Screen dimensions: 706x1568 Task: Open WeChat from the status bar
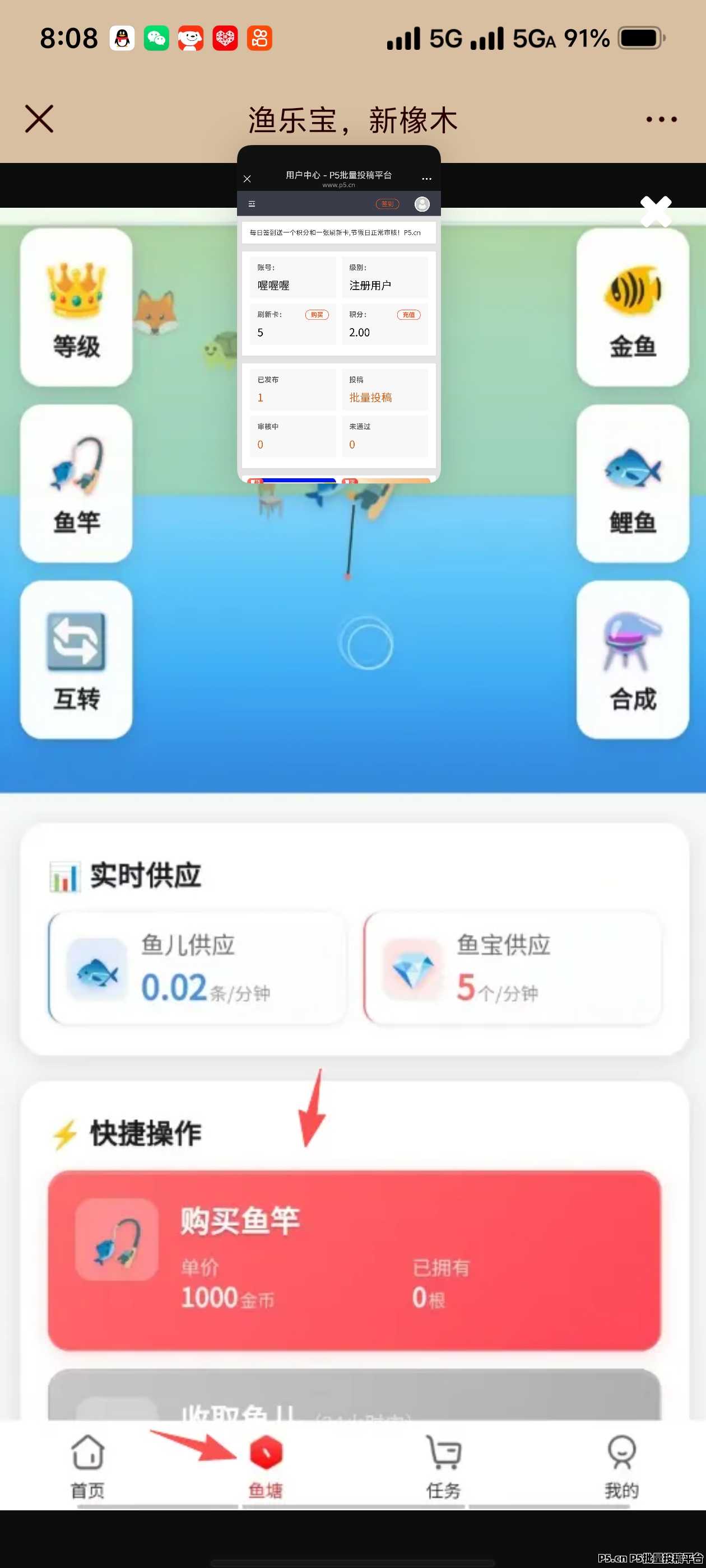click(155, 38)
